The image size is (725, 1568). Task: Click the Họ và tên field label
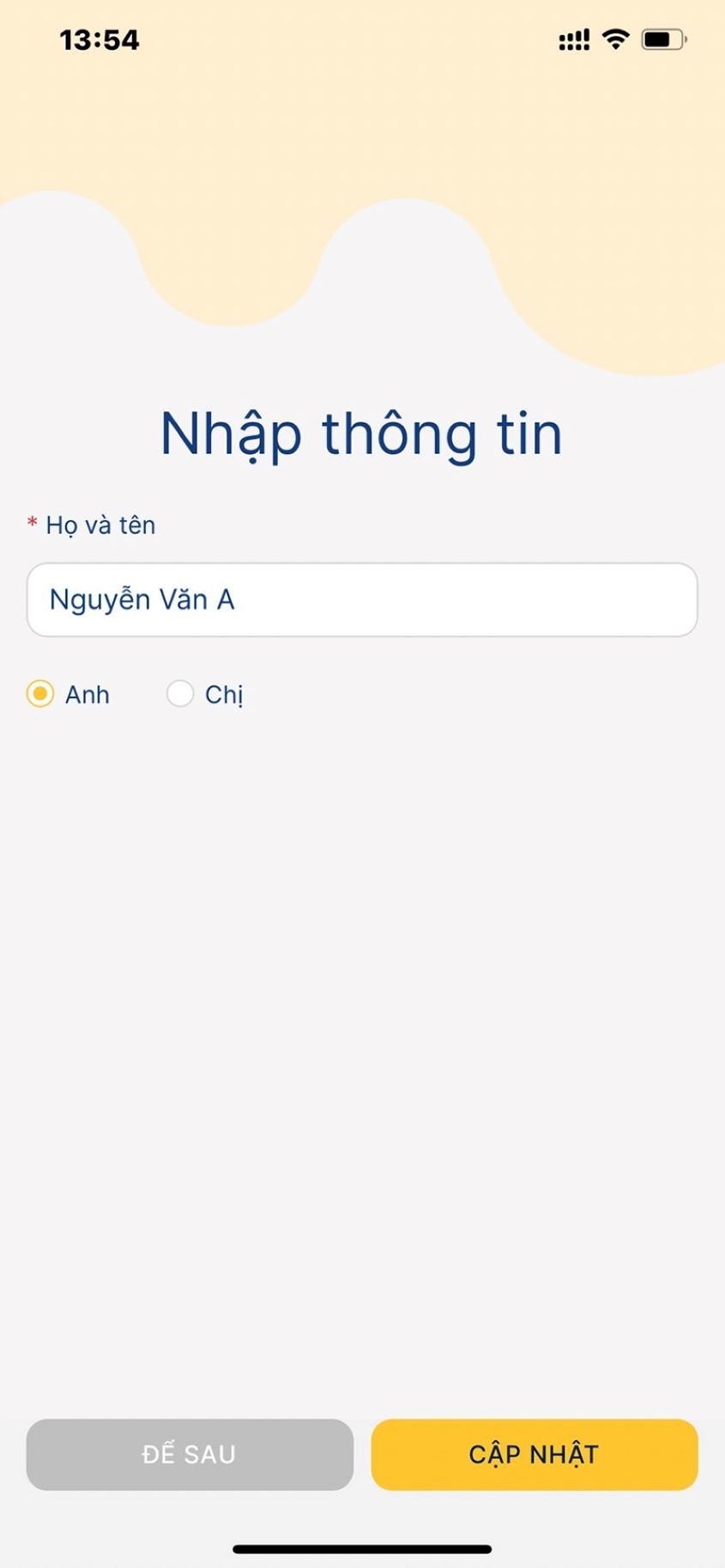(x=100, y=524)
